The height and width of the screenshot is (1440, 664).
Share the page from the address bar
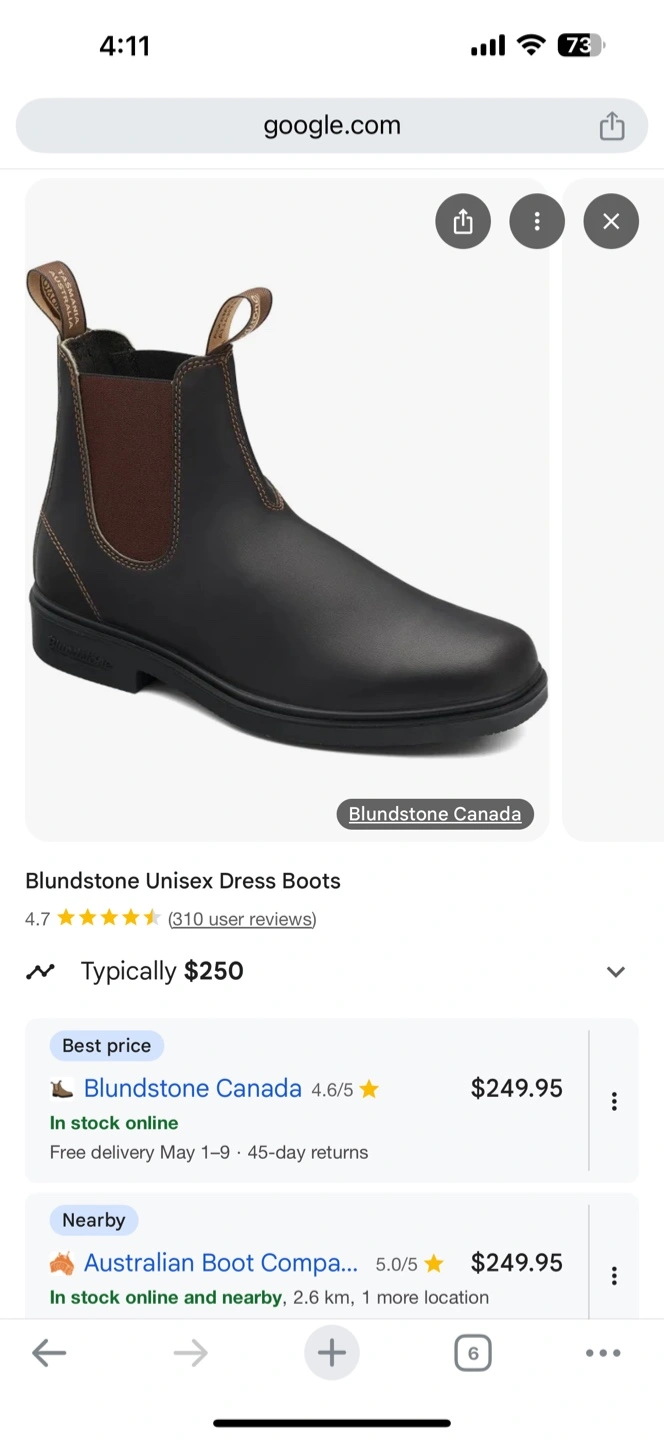612,126
